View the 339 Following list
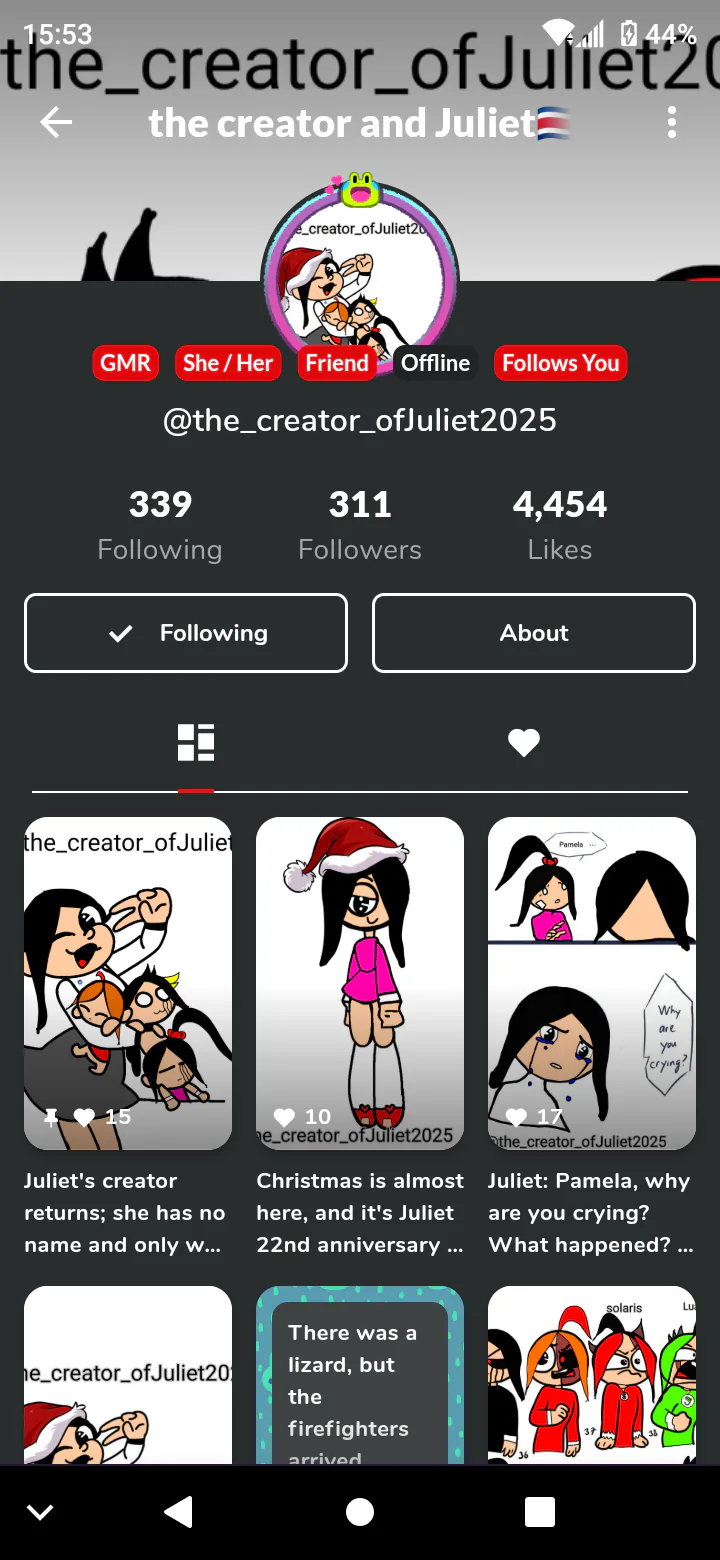This screenshot has width=720, height=1560. tap(160, 525)
